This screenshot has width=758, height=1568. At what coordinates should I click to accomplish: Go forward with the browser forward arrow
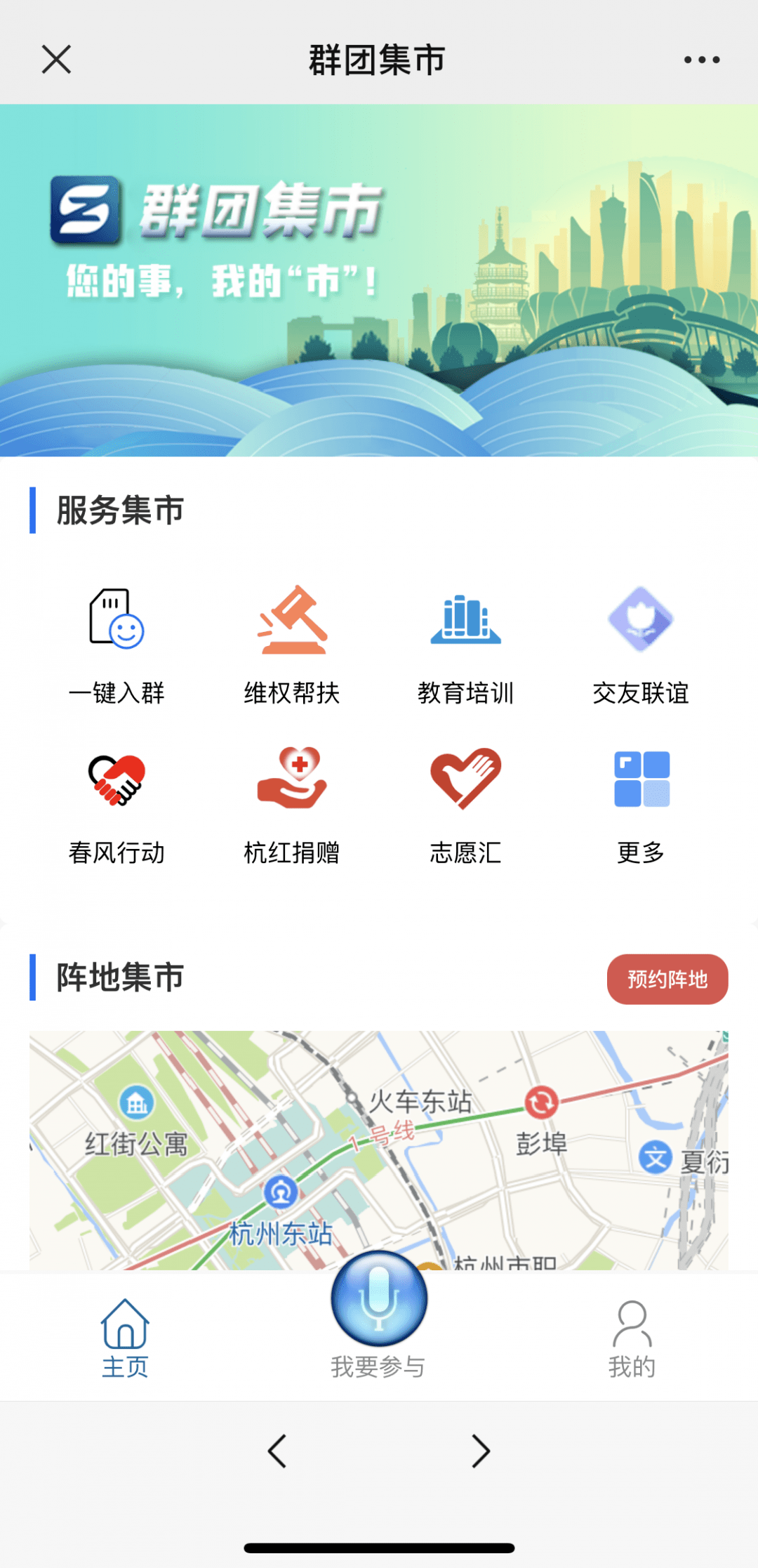481,1451
